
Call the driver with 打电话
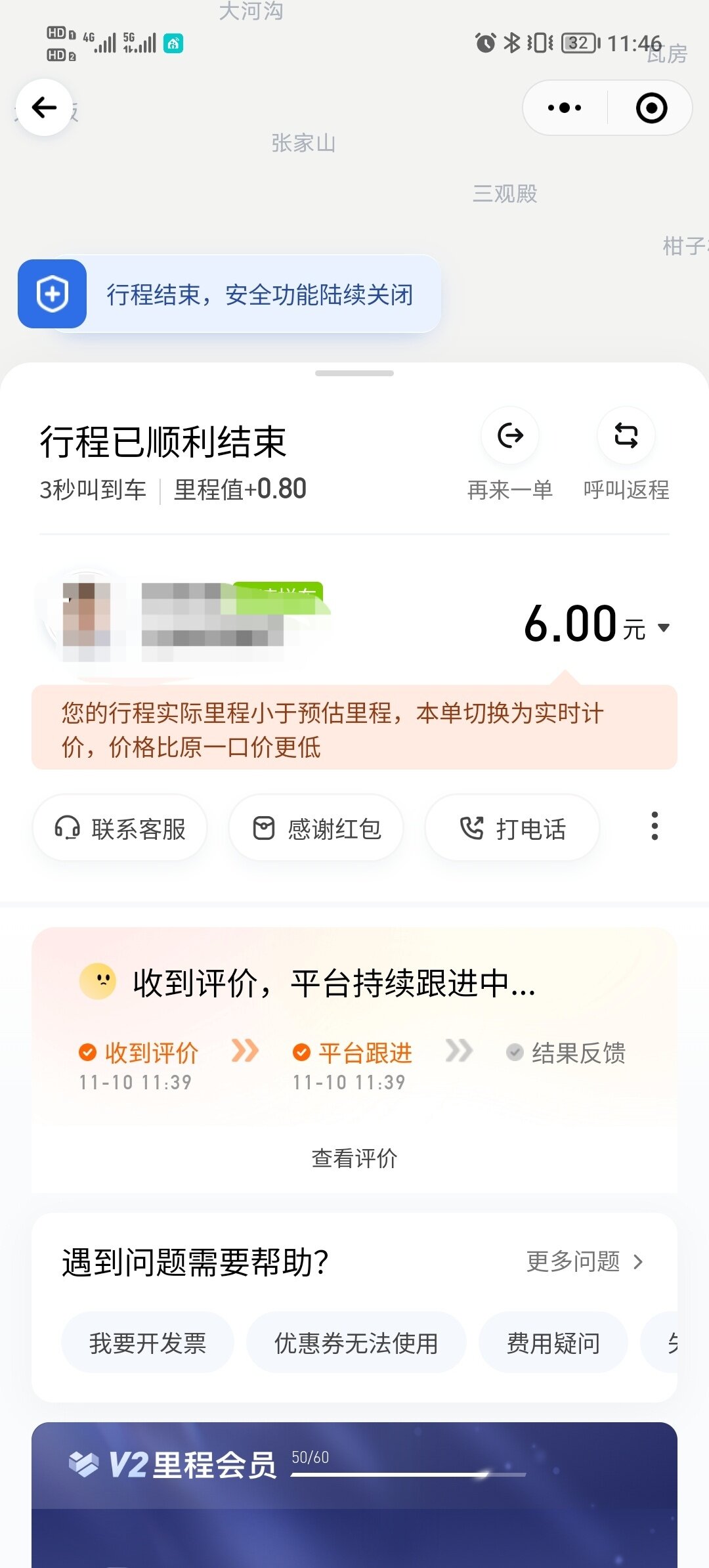(512, 829)
